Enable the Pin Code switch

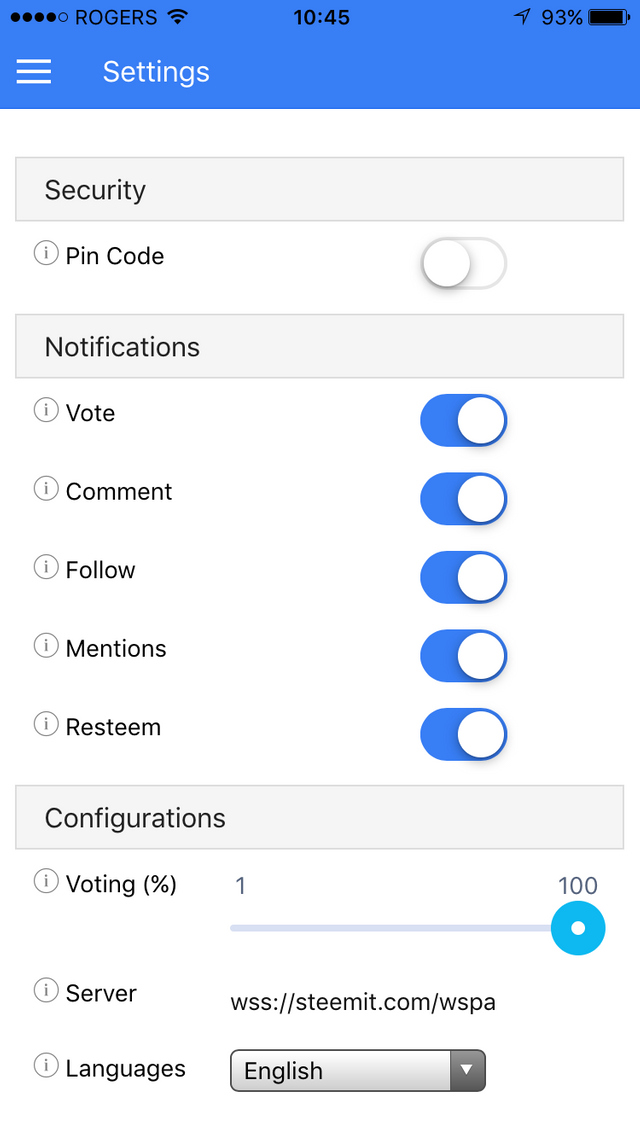[463, 263]
